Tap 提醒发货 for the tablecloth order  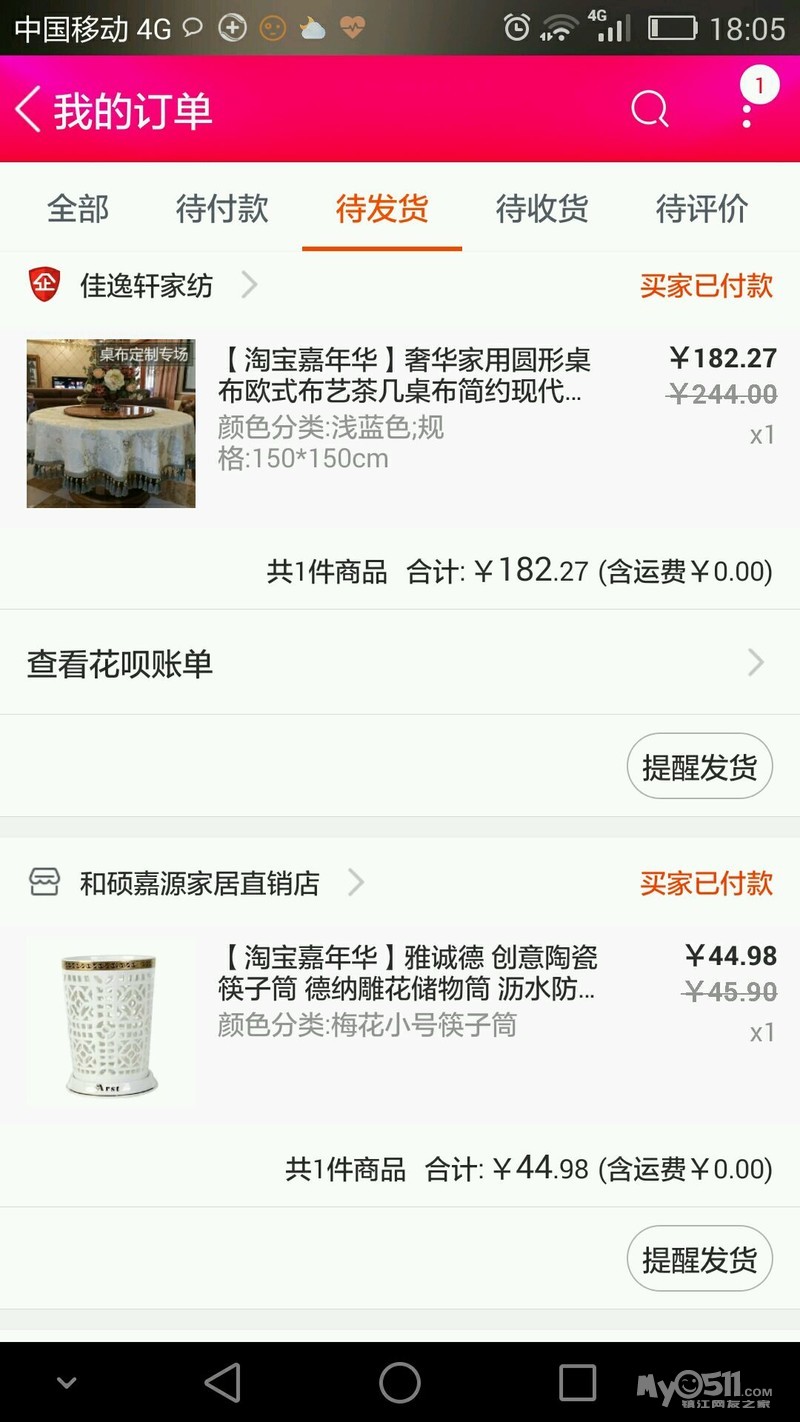tap(699, 767)
